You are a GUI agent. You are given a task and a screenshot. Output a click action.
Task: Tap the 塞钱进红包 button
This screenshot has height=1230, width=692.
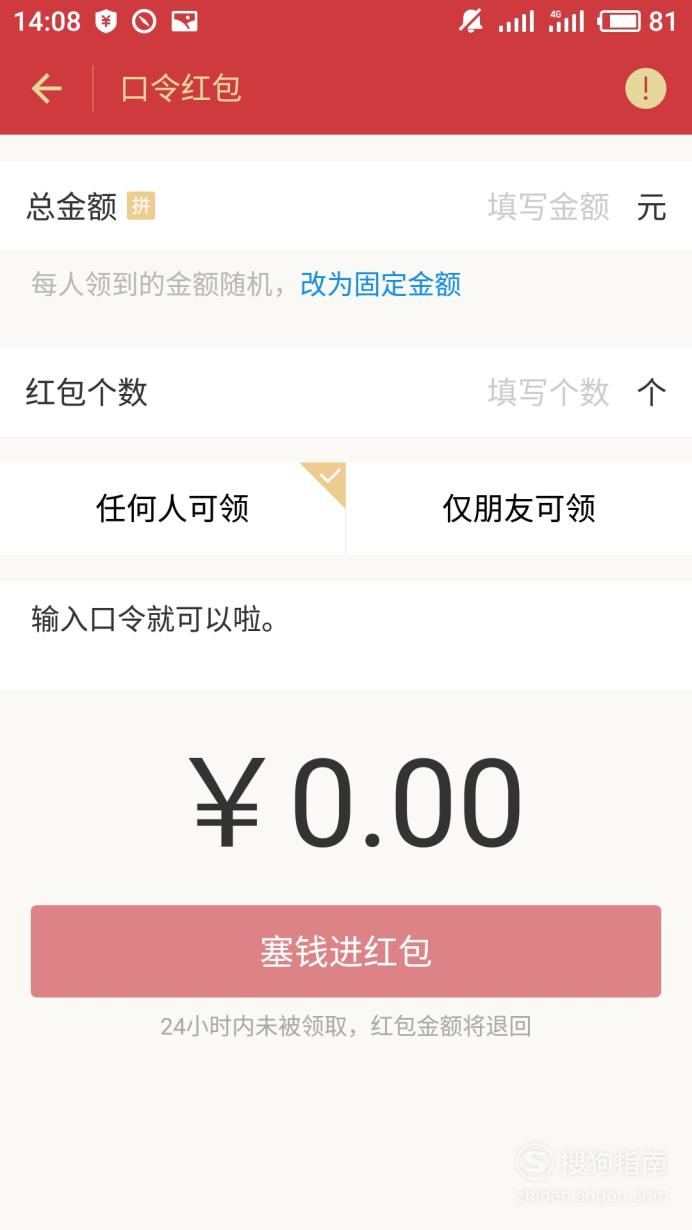(346, 951)
